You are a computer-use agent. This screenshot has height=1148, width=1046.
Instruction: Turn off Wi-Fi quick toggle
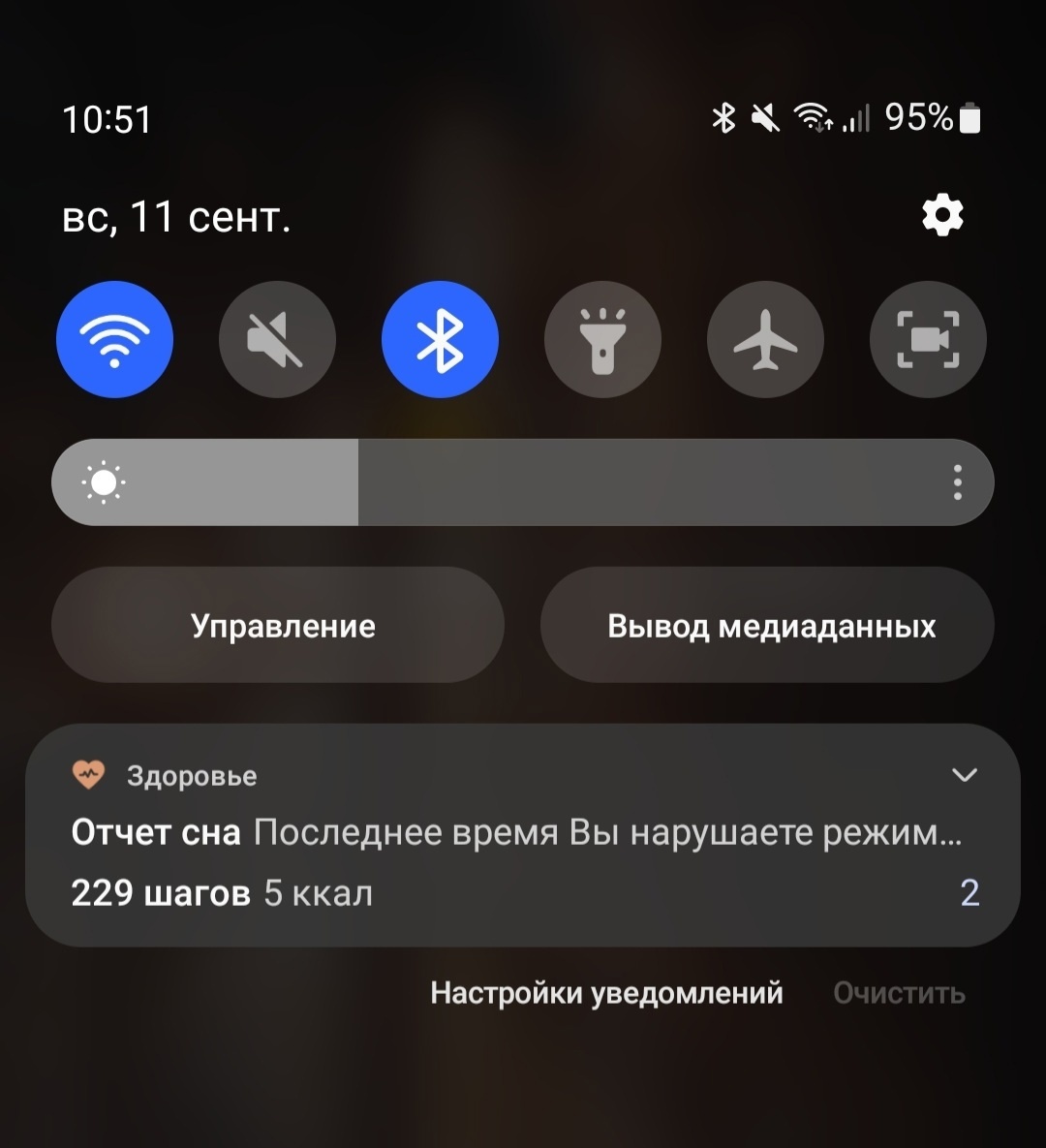pos(115,340)
